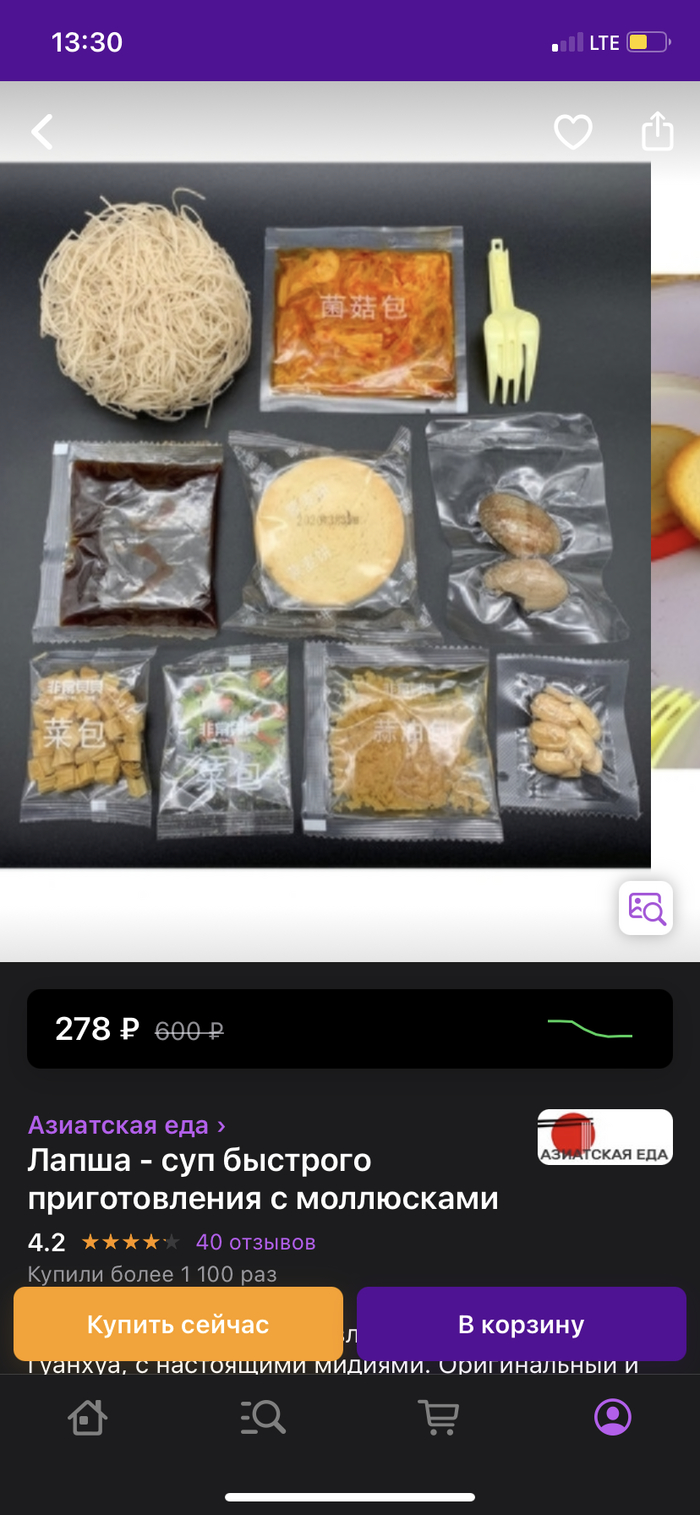Open the noodle soup product photo
Viewport: 700px width, 1515px height.
325,515
